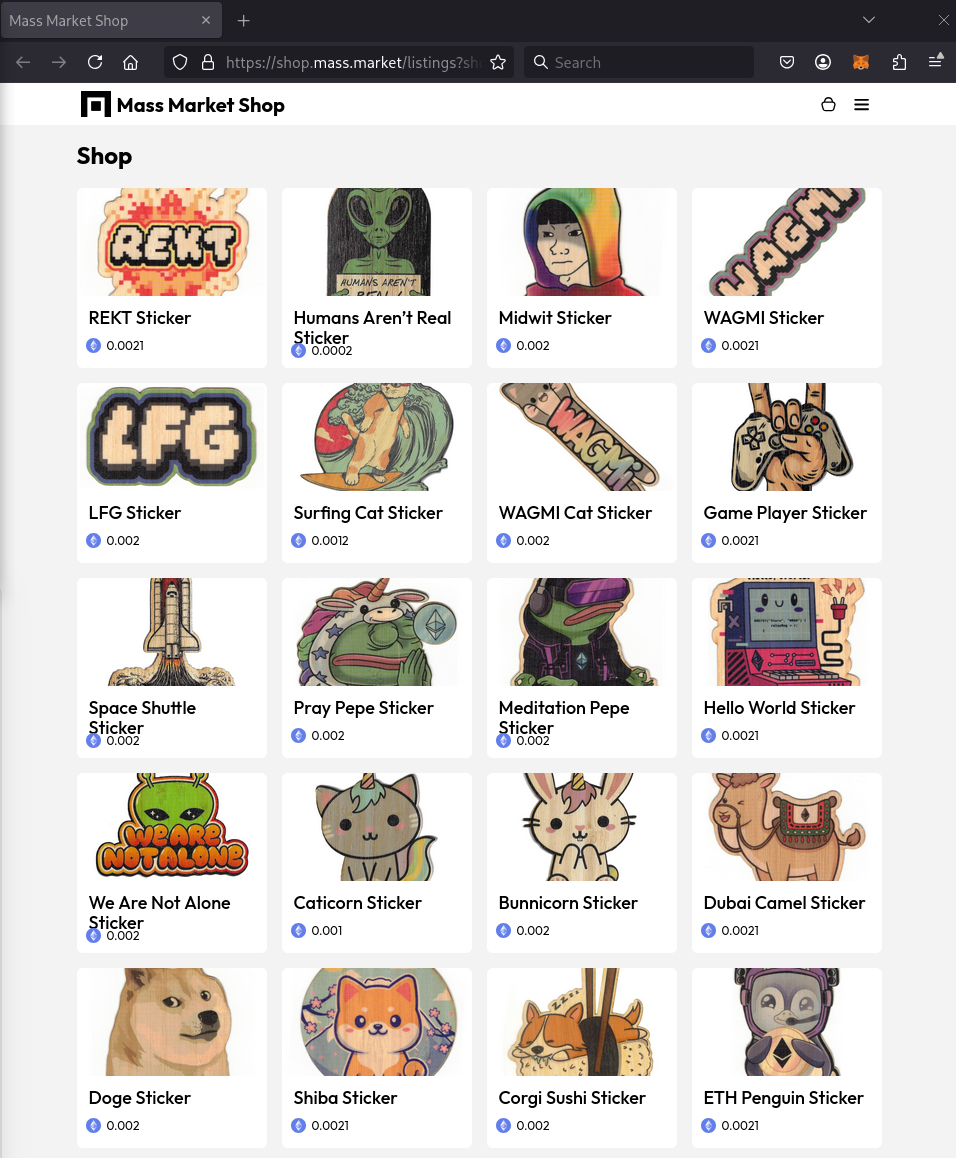View the Humans Aren't Real Sticker
Viewport: 956px width, 1158px height.
376,277
